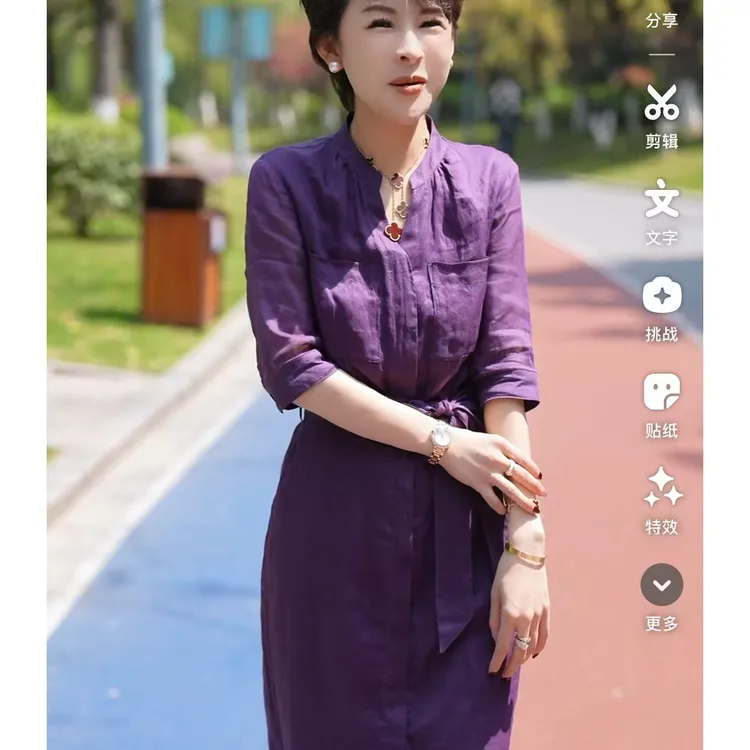Tap the 分享 (share) option
Screen dimensions: 750x750
661,20
